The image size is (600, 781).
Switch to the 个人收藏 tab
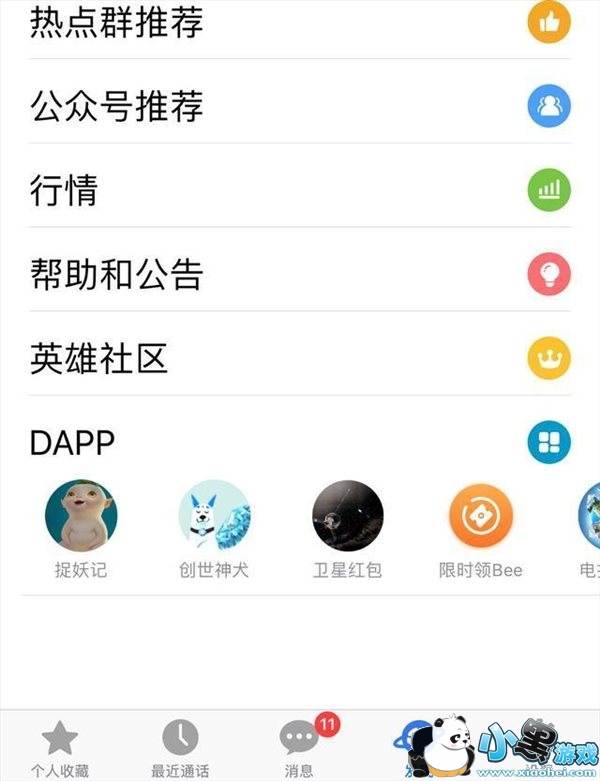[x=59, y=747]
